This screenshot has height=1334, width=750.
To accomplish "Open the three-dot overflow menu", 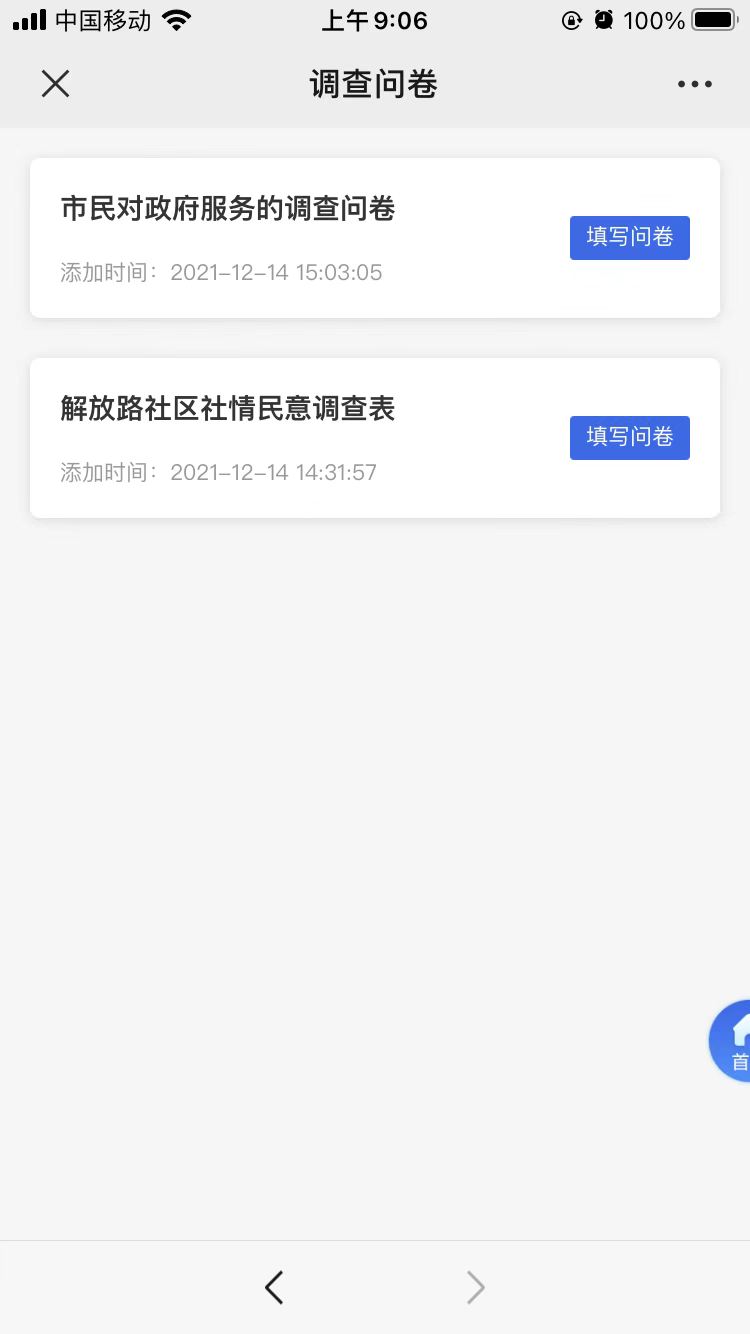I will [694, 84].
